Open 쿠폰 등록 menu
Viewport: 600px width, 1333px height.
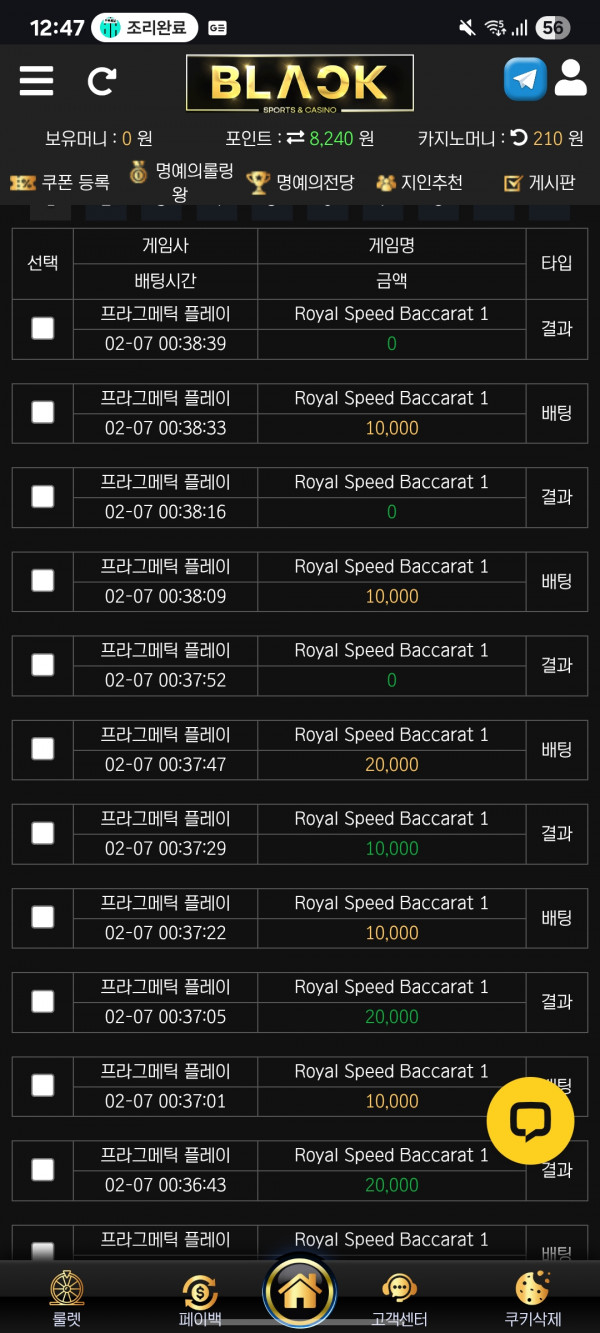60,183
